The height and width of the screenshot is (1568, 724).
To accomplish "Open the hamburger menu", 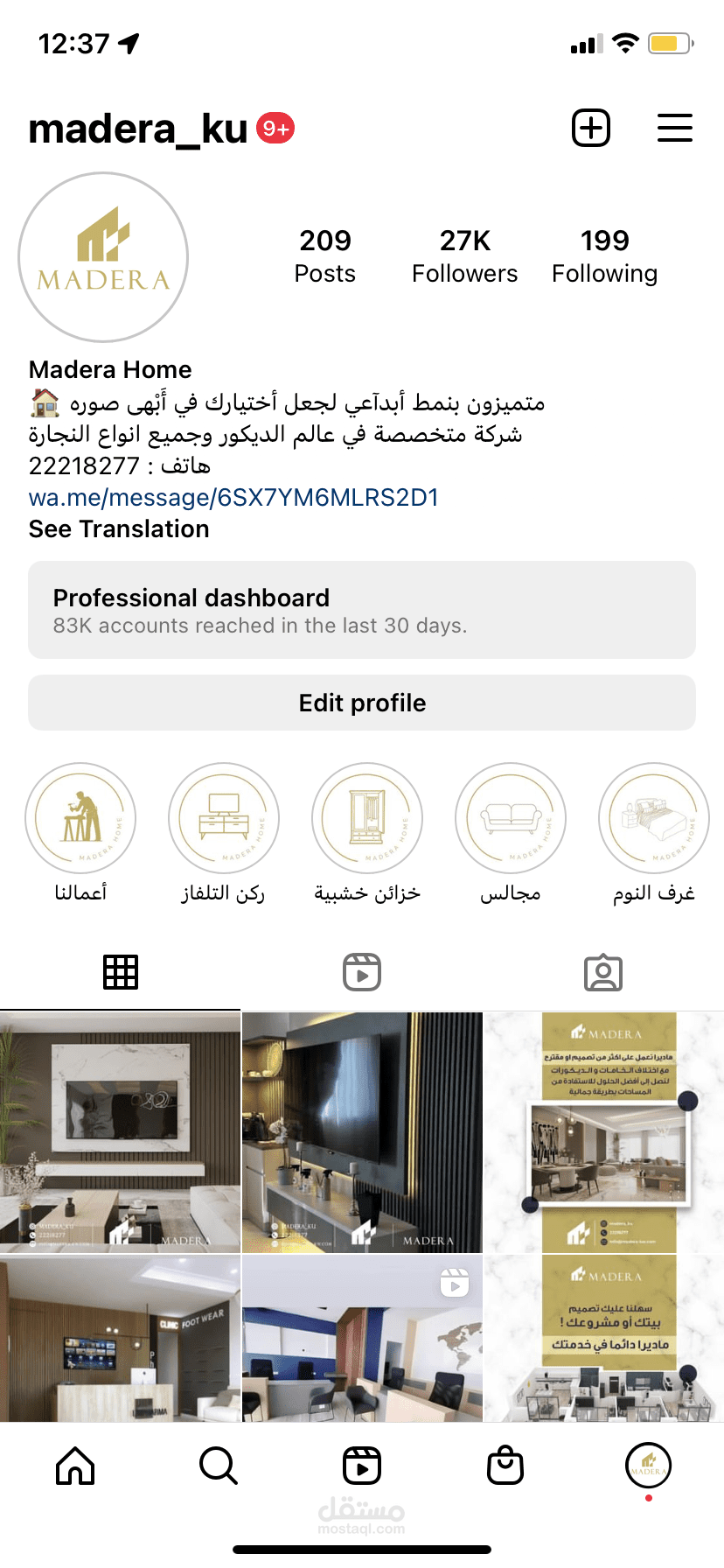I will click(x=675, y=129).
